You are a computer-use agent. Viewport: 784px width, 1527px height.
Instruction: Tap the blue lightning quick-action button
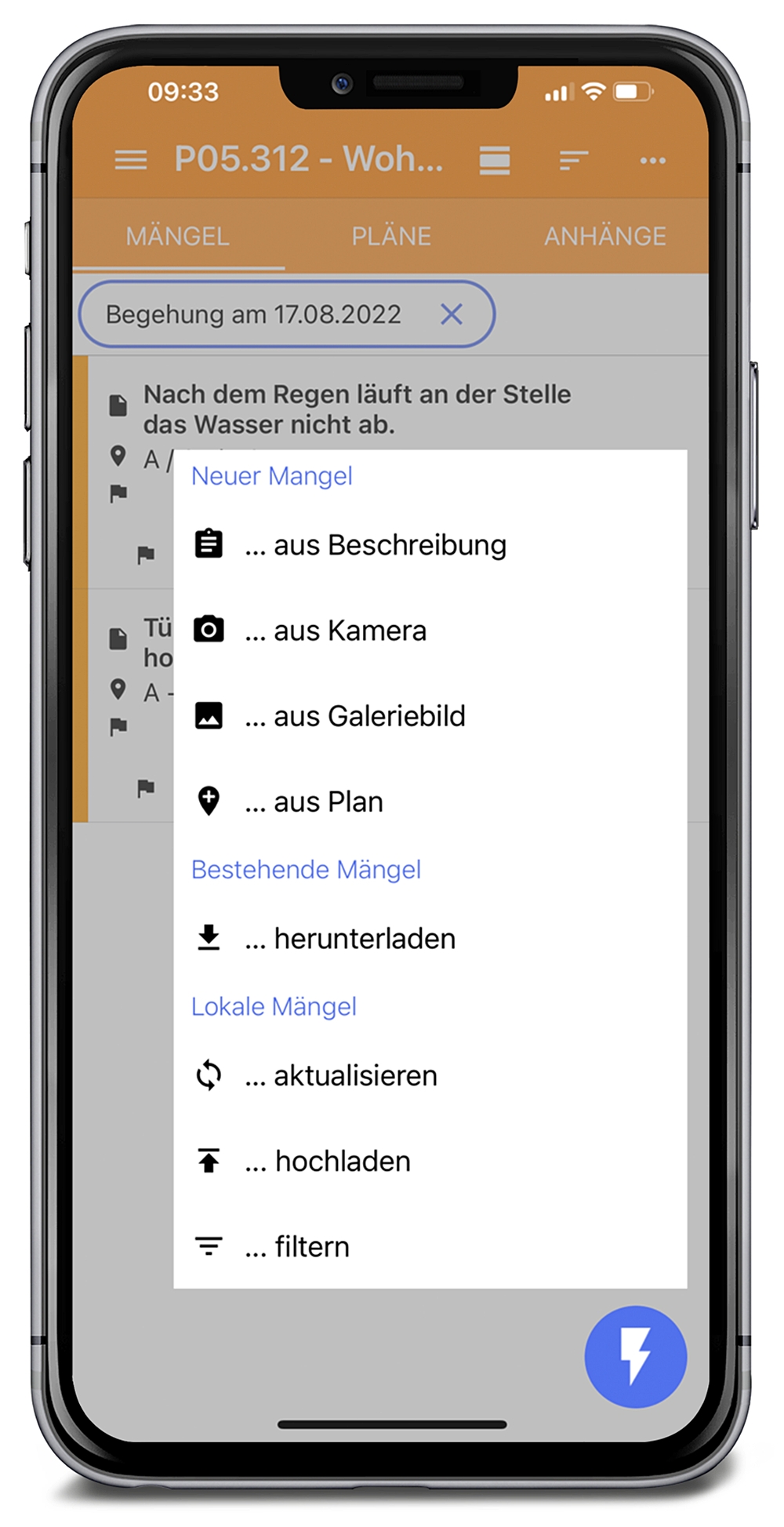[x=635, y=1356]
